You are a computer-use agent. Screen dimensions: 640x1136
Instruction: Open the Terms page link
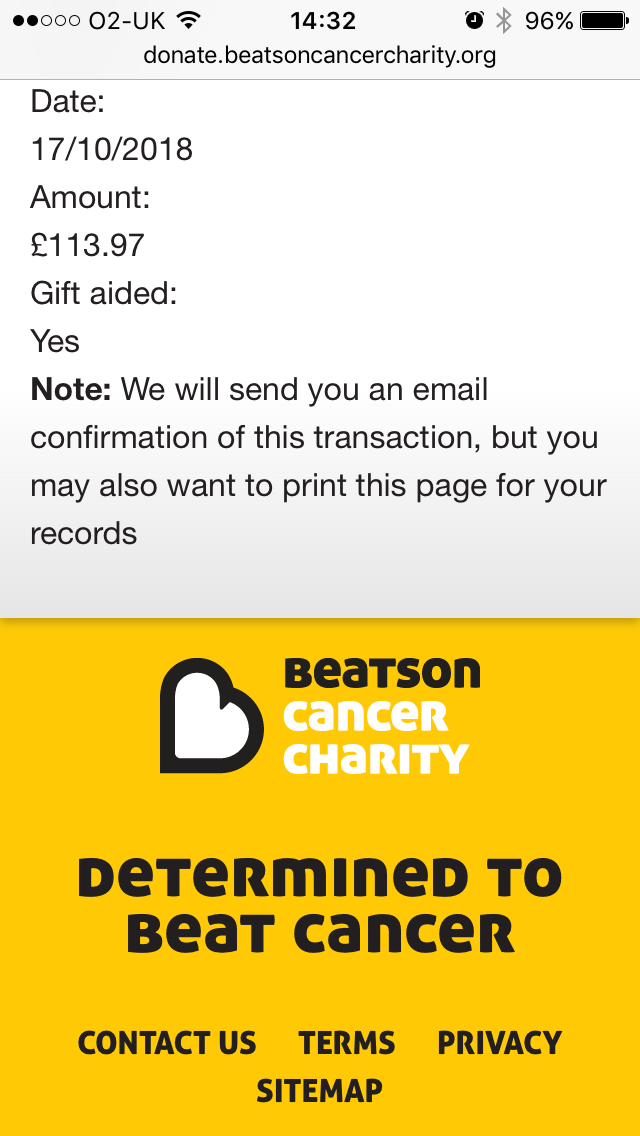click(346, 1043)
